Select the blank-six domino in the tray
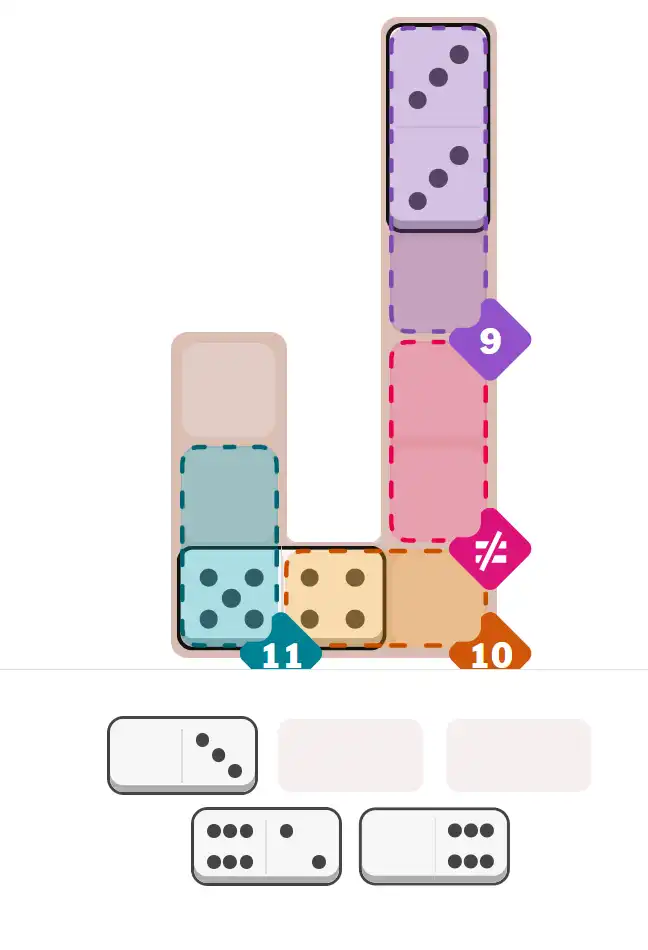 [x=434, y=845]
